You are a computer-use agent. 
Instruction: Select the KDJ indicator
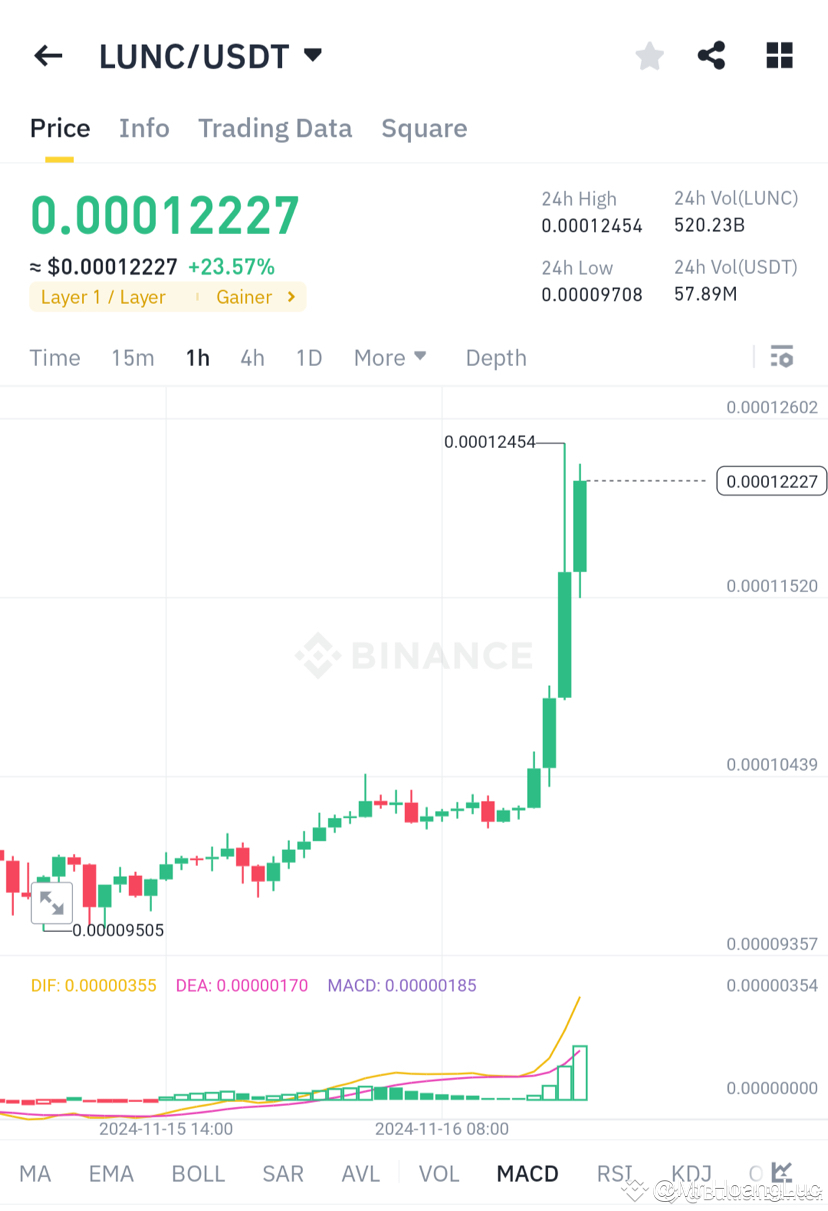pyautogui.click(x=691, y=1173)
